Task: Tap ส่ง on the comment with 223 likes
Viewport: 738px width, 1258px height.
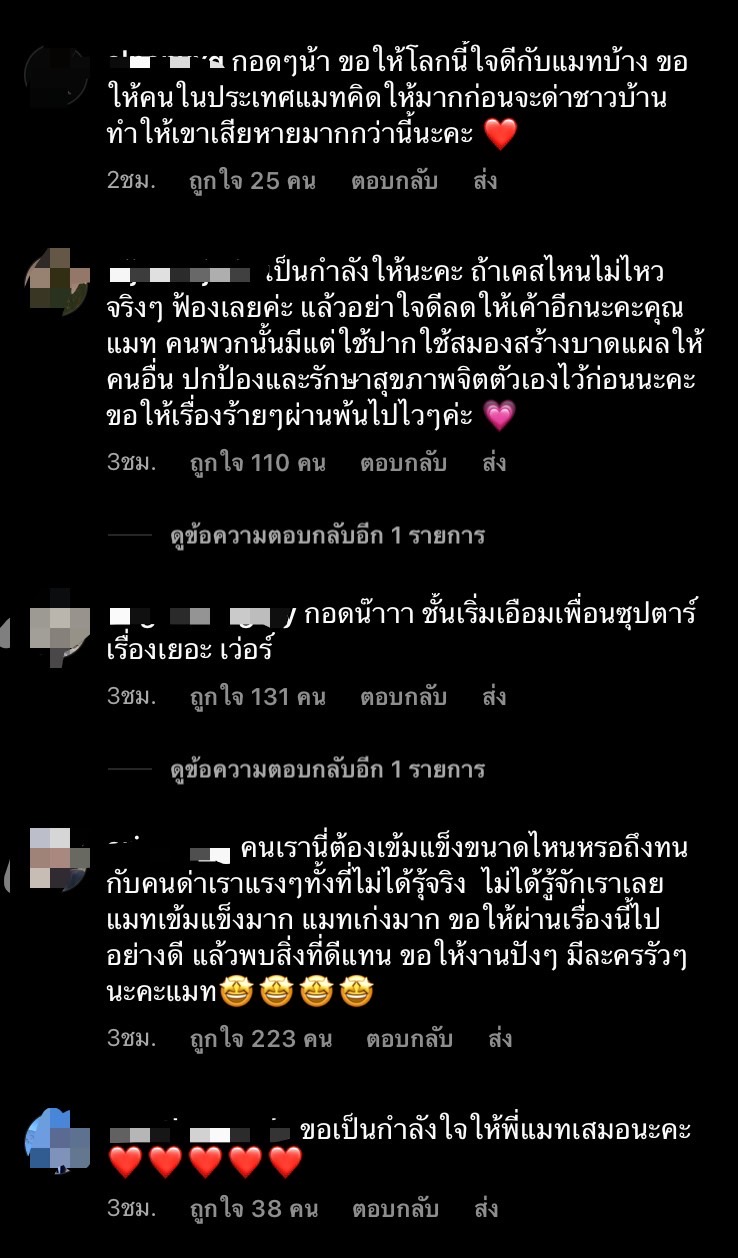Action: [x=500, y=1039]
